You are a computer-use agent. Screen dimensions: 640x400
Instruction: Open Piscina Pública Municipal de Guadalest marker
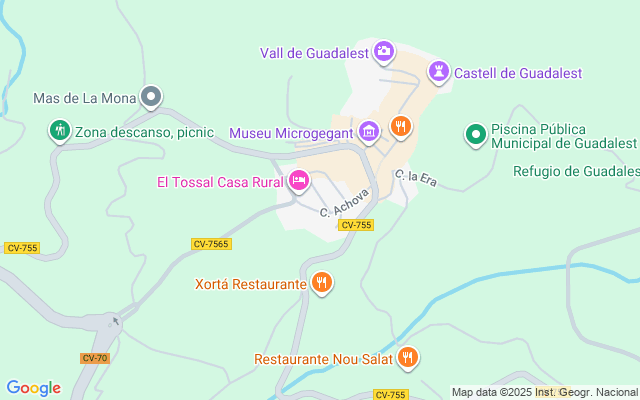(477, 133)
